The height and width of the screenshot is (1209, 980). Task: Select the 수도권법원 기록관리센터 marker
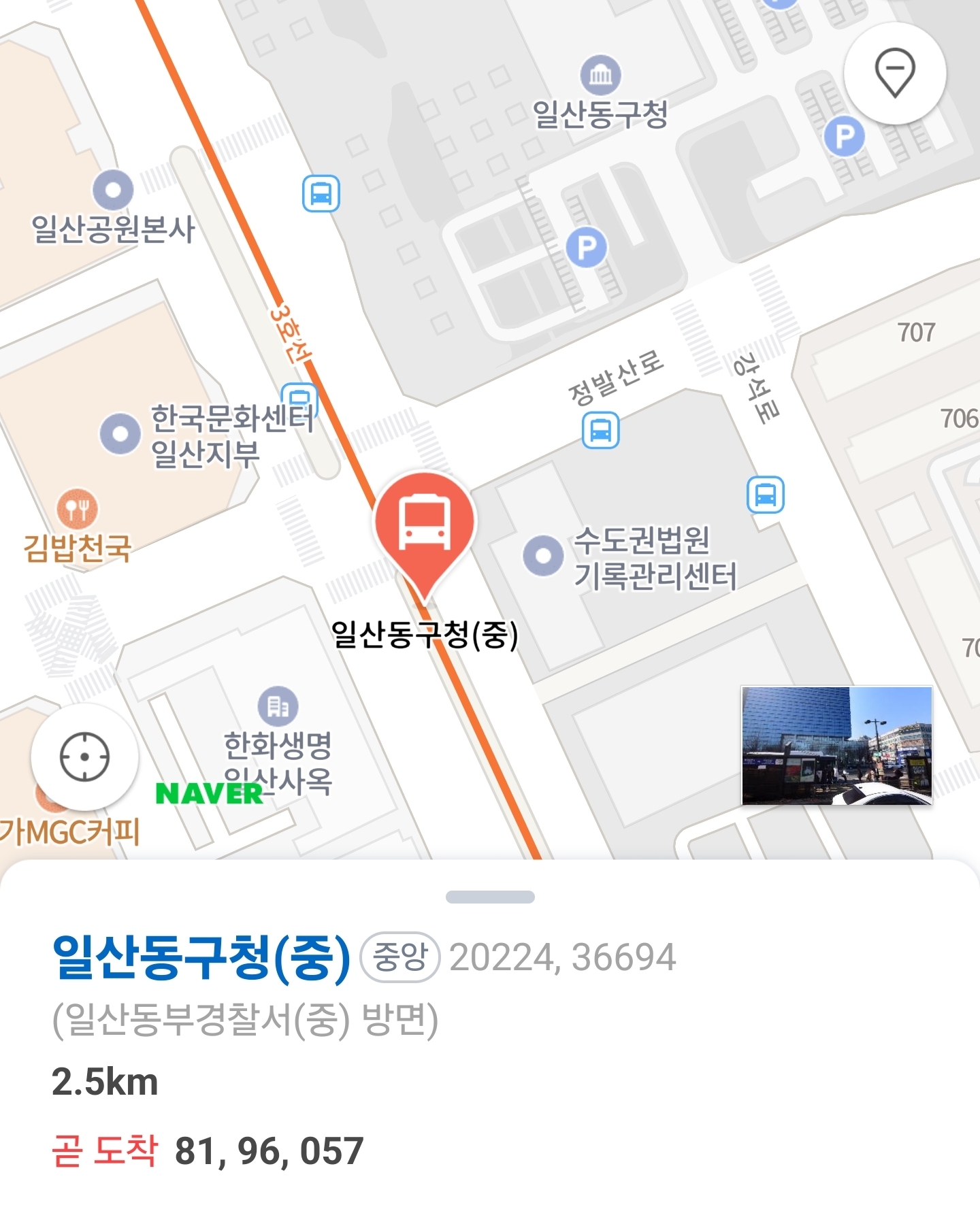542,555
